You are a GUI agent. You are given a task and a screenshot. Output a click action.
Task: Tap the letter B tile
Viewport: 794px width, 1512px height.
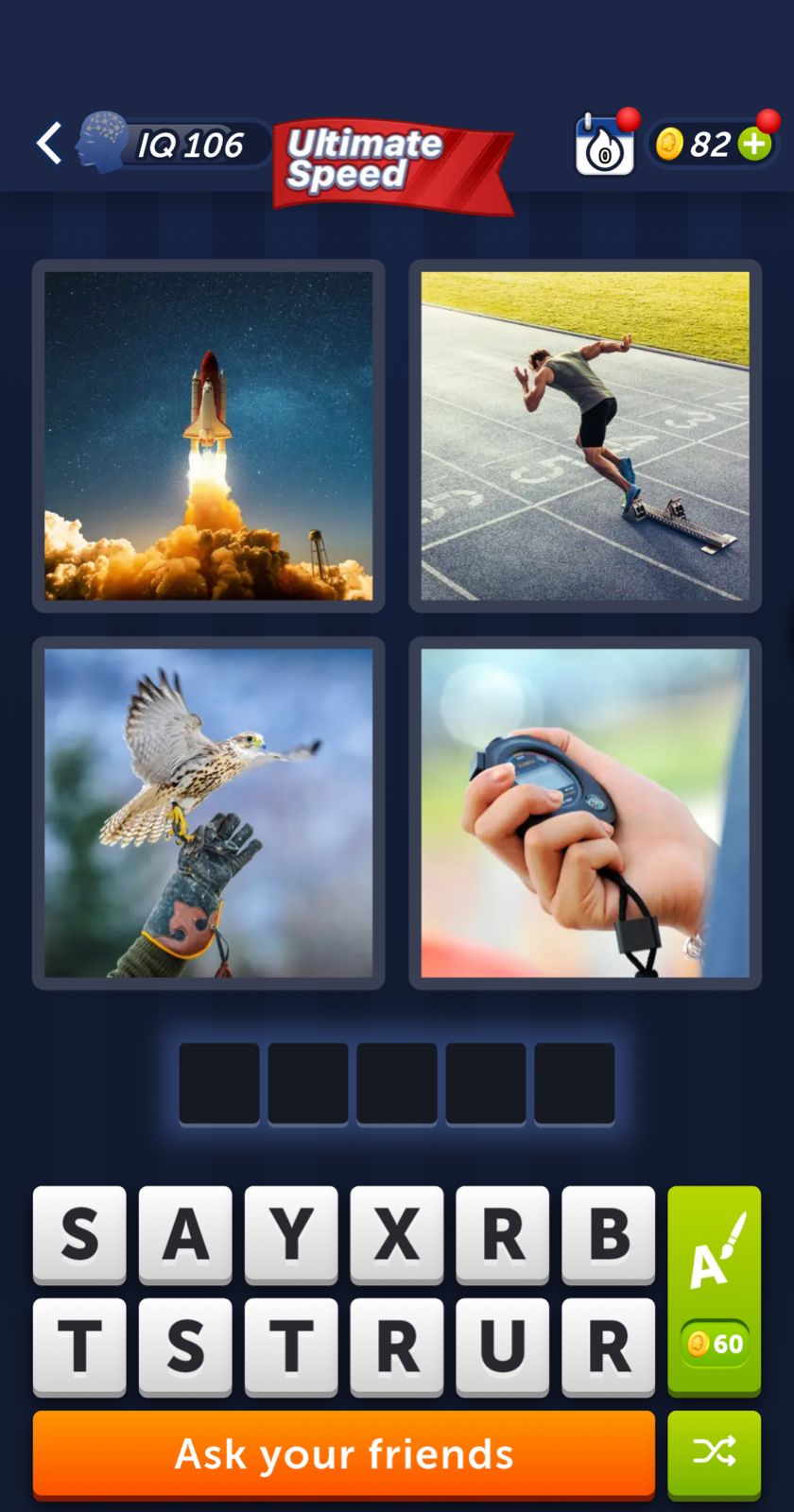[x=608, y=1234]
